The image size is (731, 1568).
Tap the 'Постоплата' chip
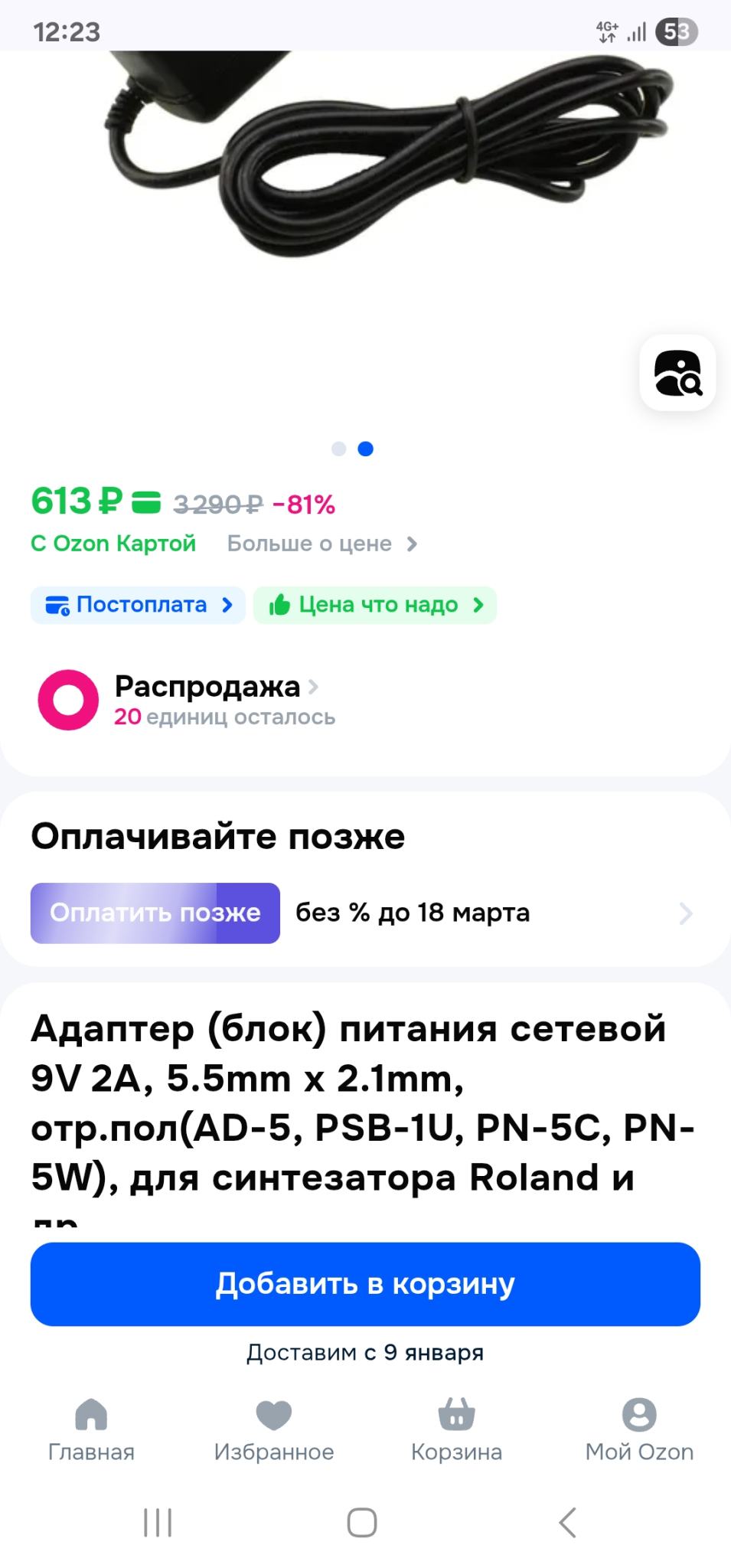pos(138,605)
